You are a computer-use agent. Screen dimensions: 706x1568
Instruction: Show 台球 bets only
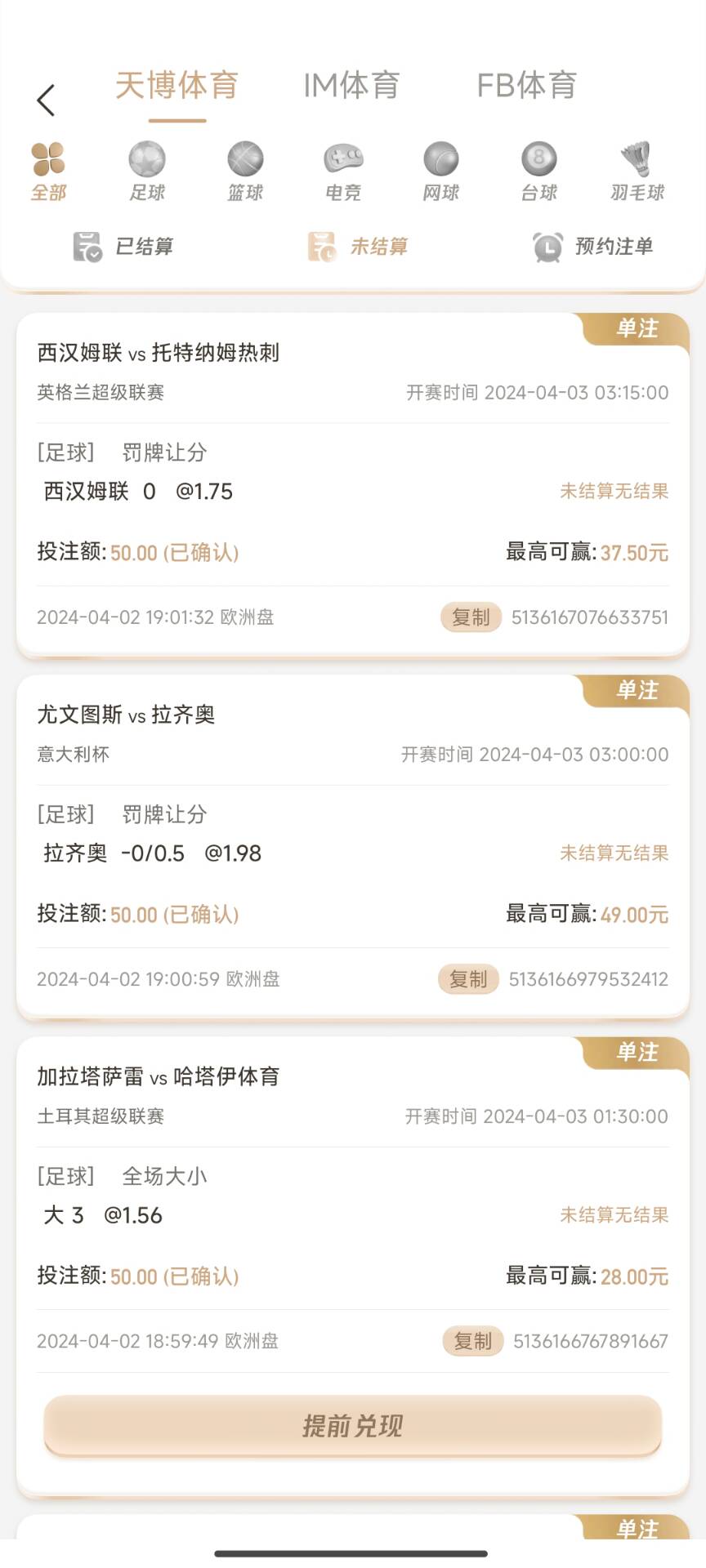click(538, 171)
